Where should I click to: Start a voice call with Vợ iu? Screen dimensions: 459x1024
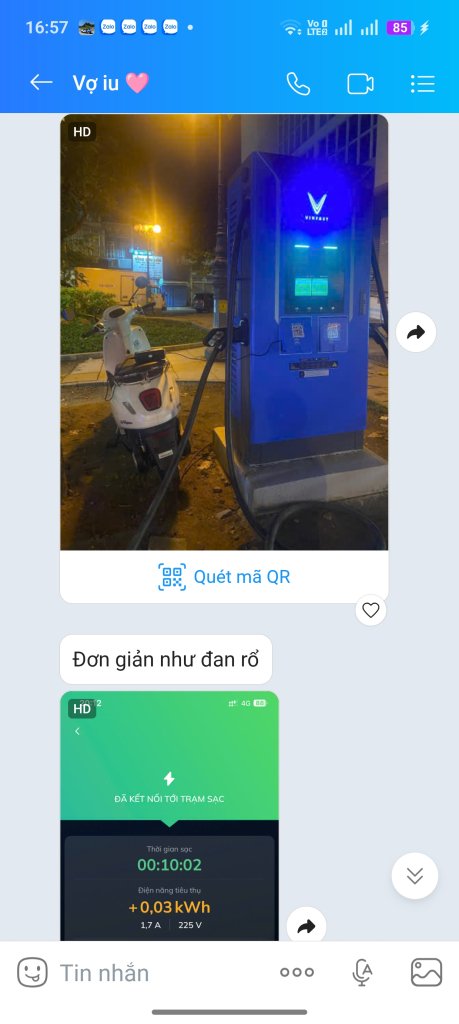tap(298, 84)
